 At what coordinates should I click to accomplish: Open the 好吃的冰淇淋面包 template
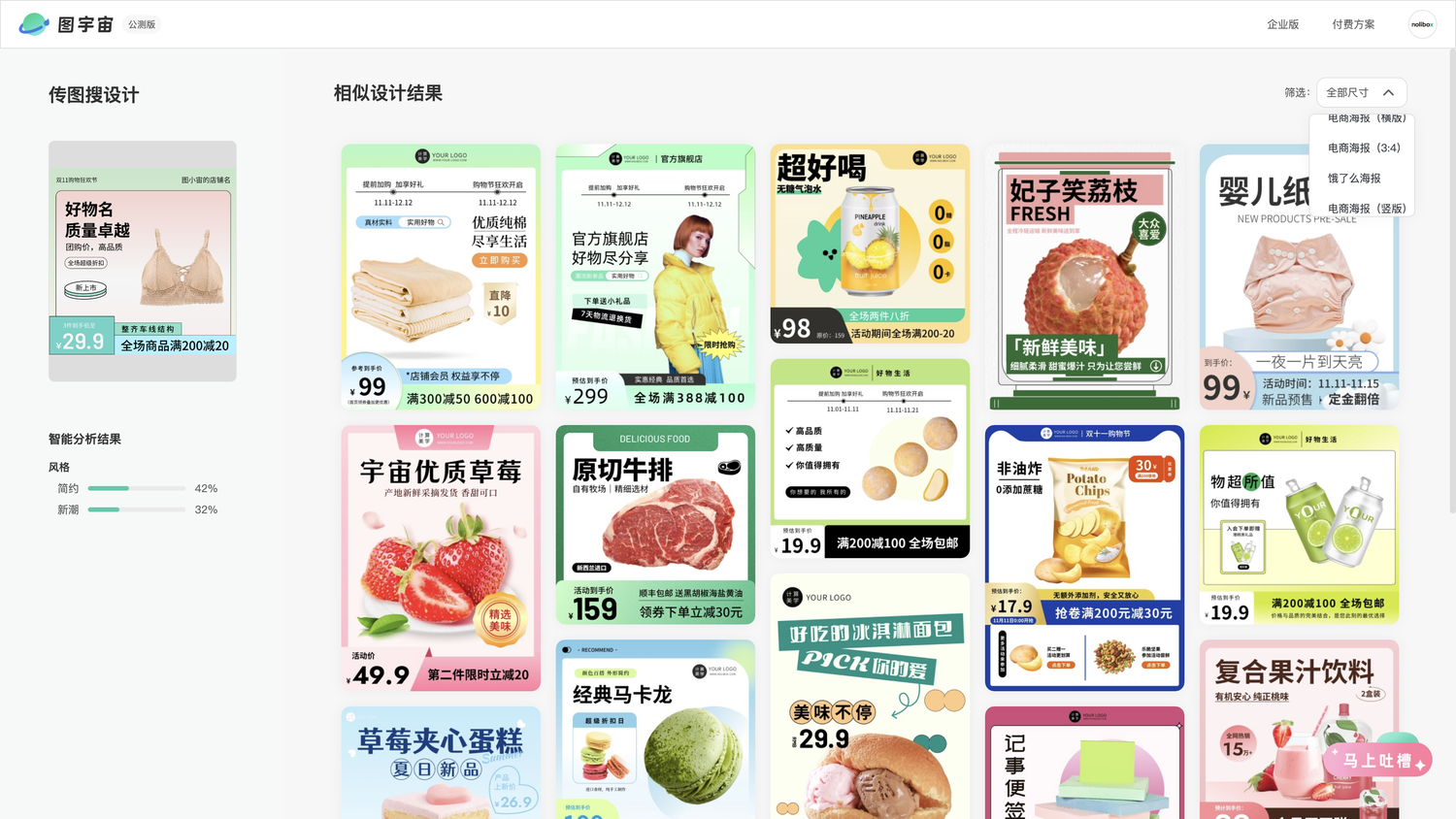[x=870, y=694]
